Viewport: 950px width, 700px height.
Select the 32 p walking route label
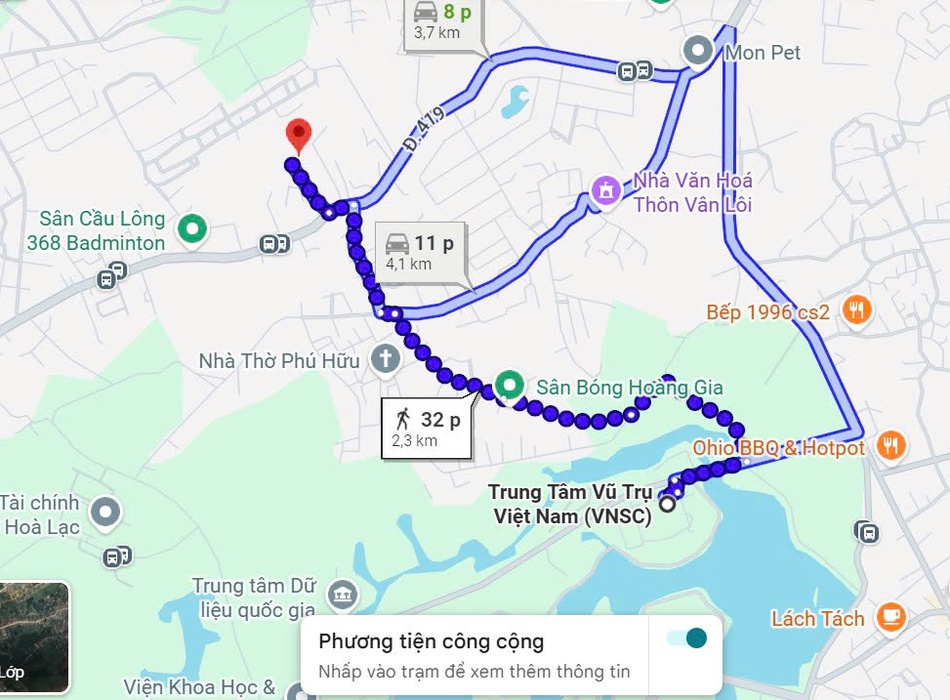tap(427, 428)
